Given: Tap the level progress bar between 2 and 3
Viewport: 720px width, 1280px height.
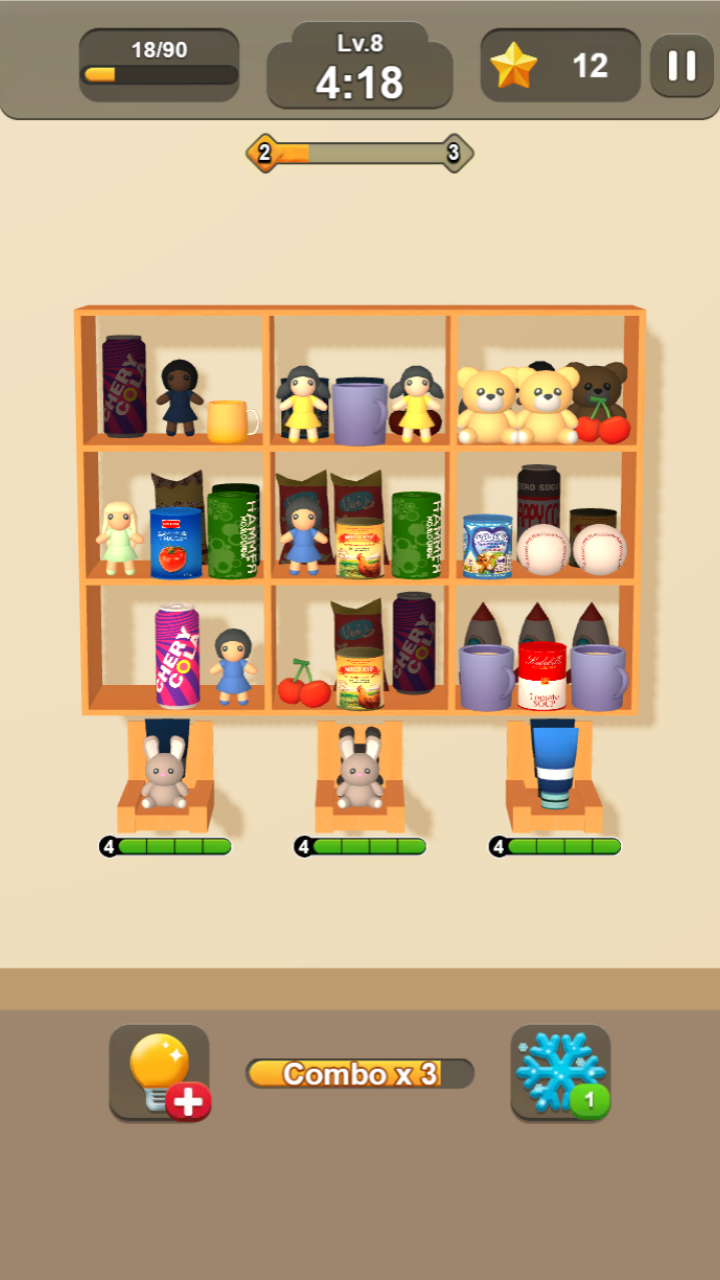Looking at the screenshot, I should tap(360, 153).
